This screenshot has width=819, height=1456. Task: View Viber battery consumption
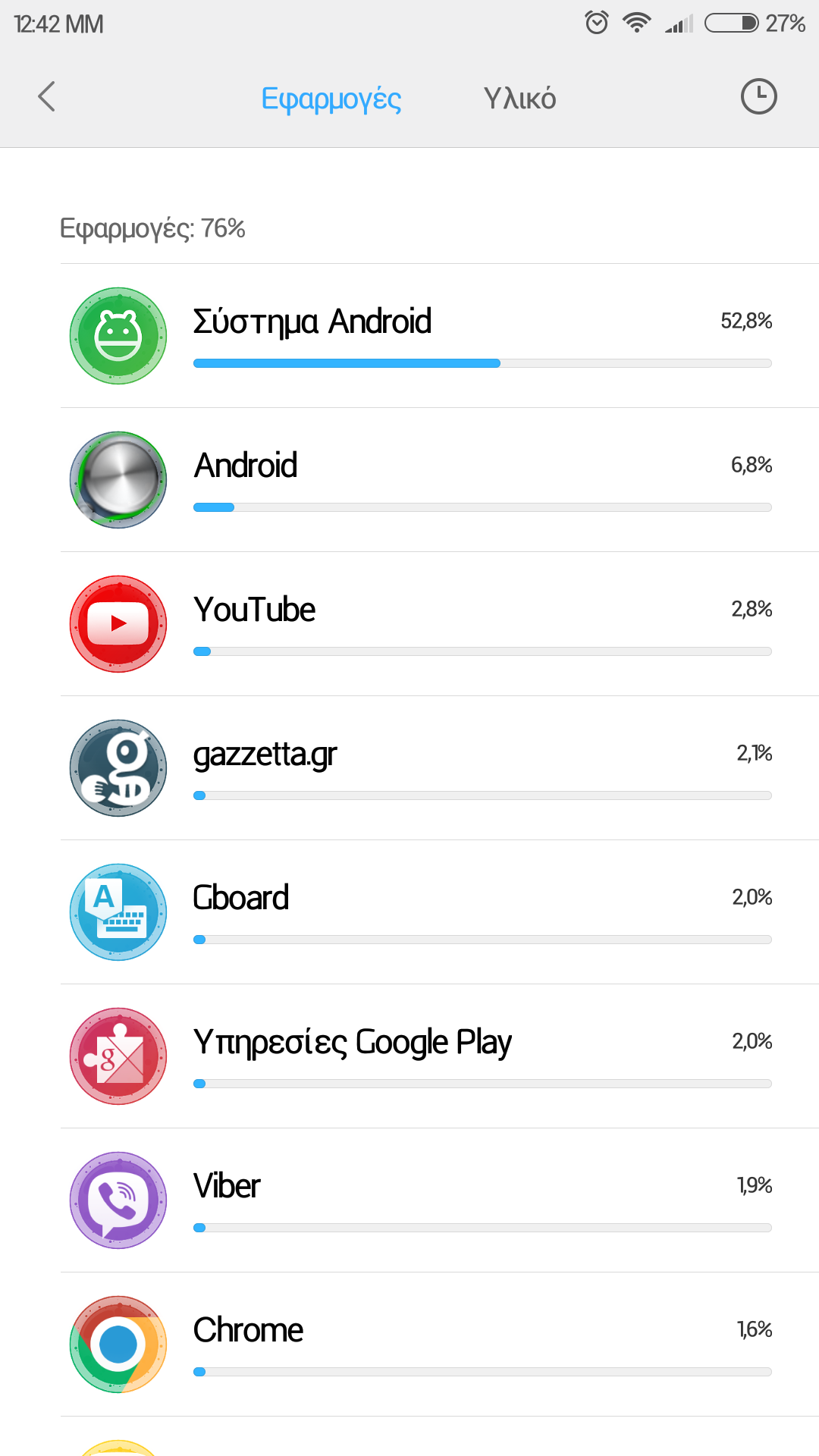click(440, 1200)
